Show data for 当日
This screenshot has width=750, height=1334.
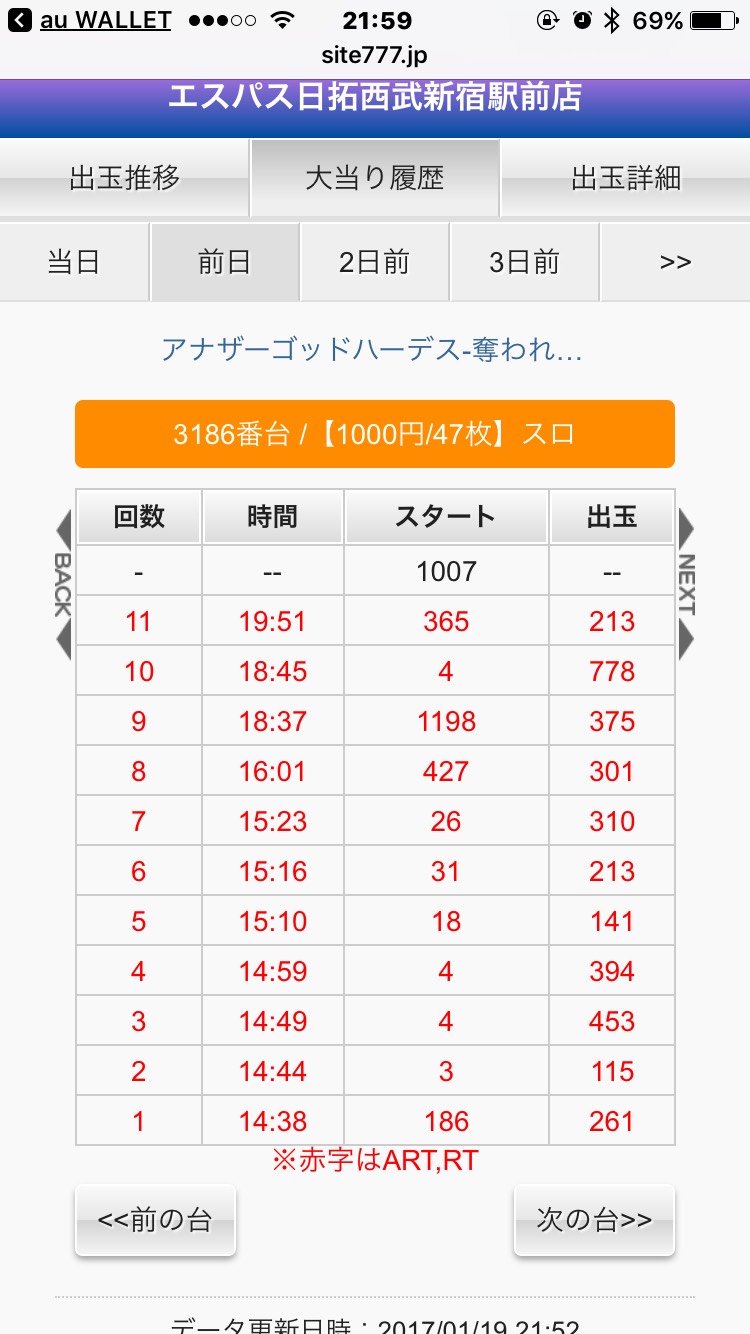pyautogui.click(x=74, y=262)
